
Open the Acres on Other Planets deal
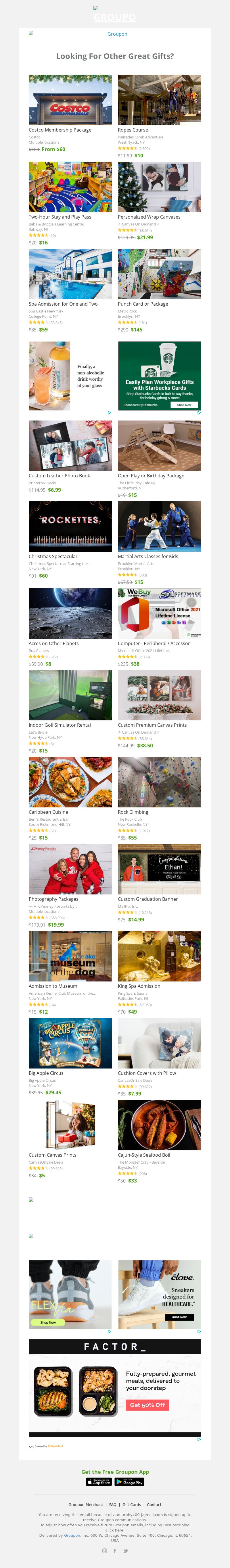point(70,613)
